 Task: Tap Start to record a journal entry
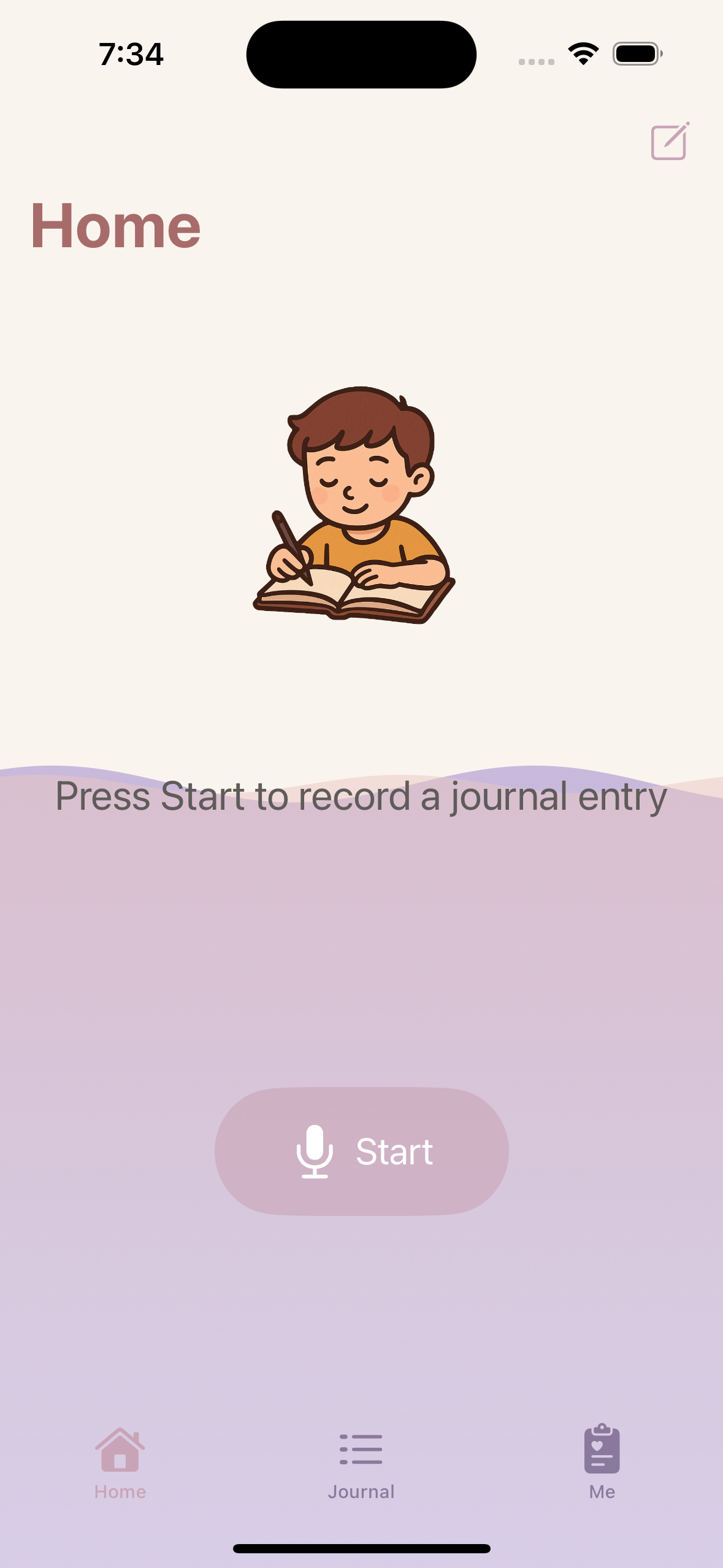coord(361,1151)
